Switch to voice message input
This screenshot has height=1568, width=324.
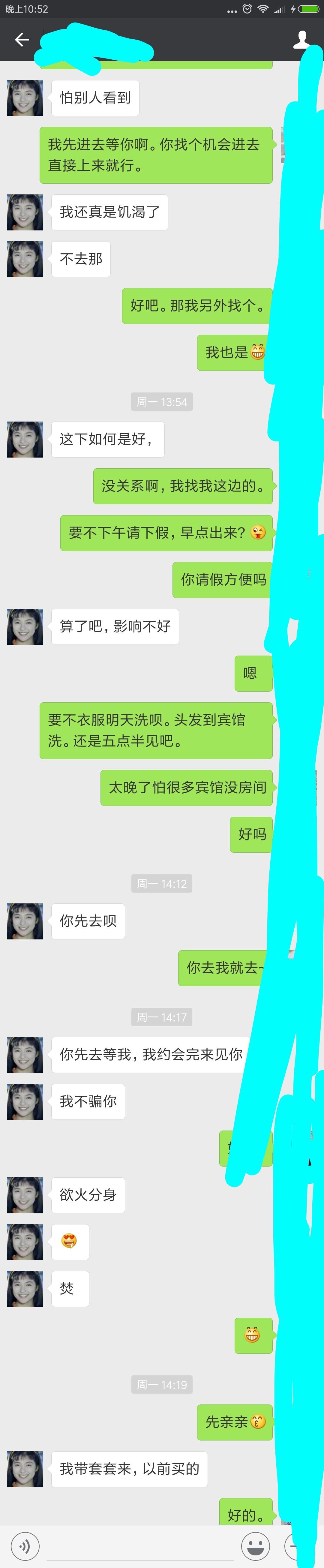coord(25,1545)
